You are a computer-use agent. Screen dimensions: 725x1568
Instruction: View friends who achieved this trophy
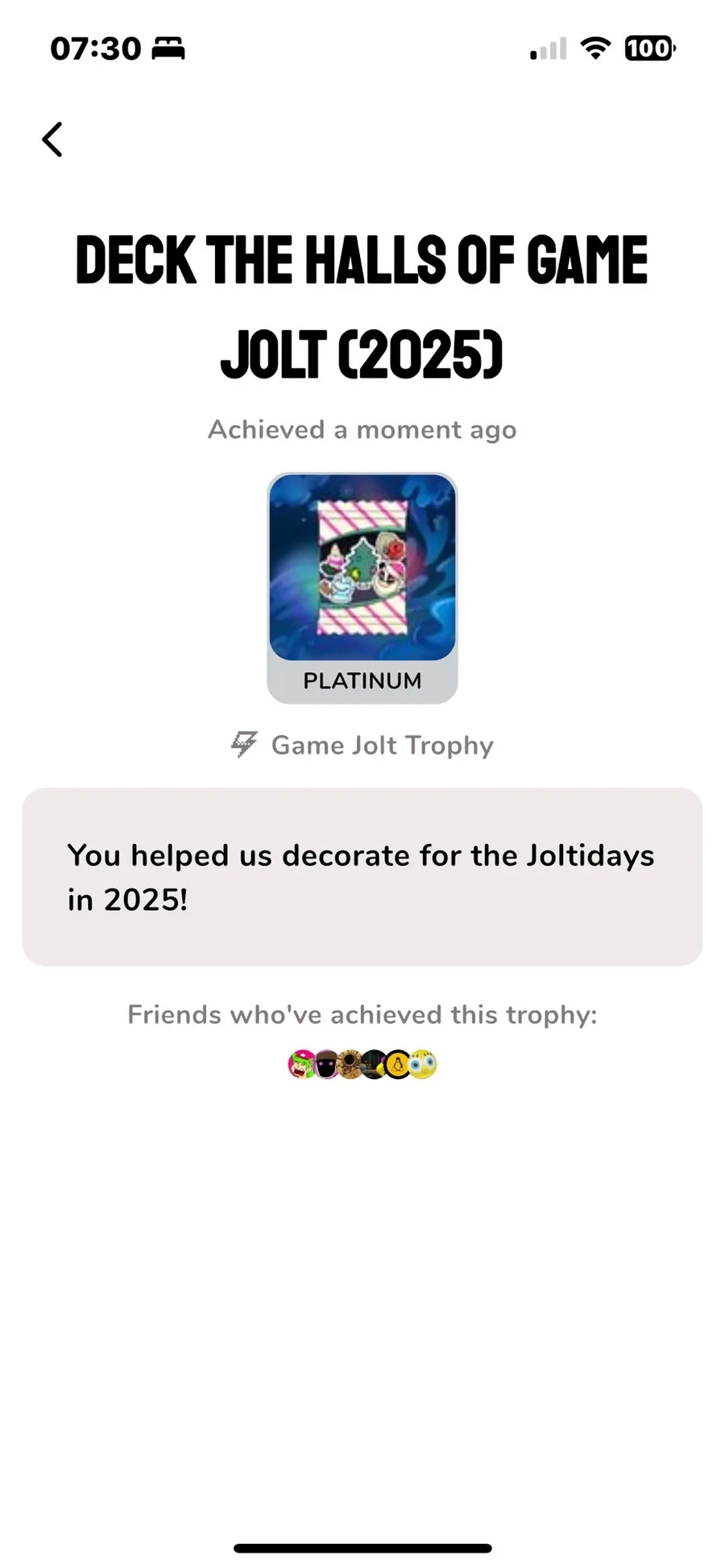[x=362, y=1065]
